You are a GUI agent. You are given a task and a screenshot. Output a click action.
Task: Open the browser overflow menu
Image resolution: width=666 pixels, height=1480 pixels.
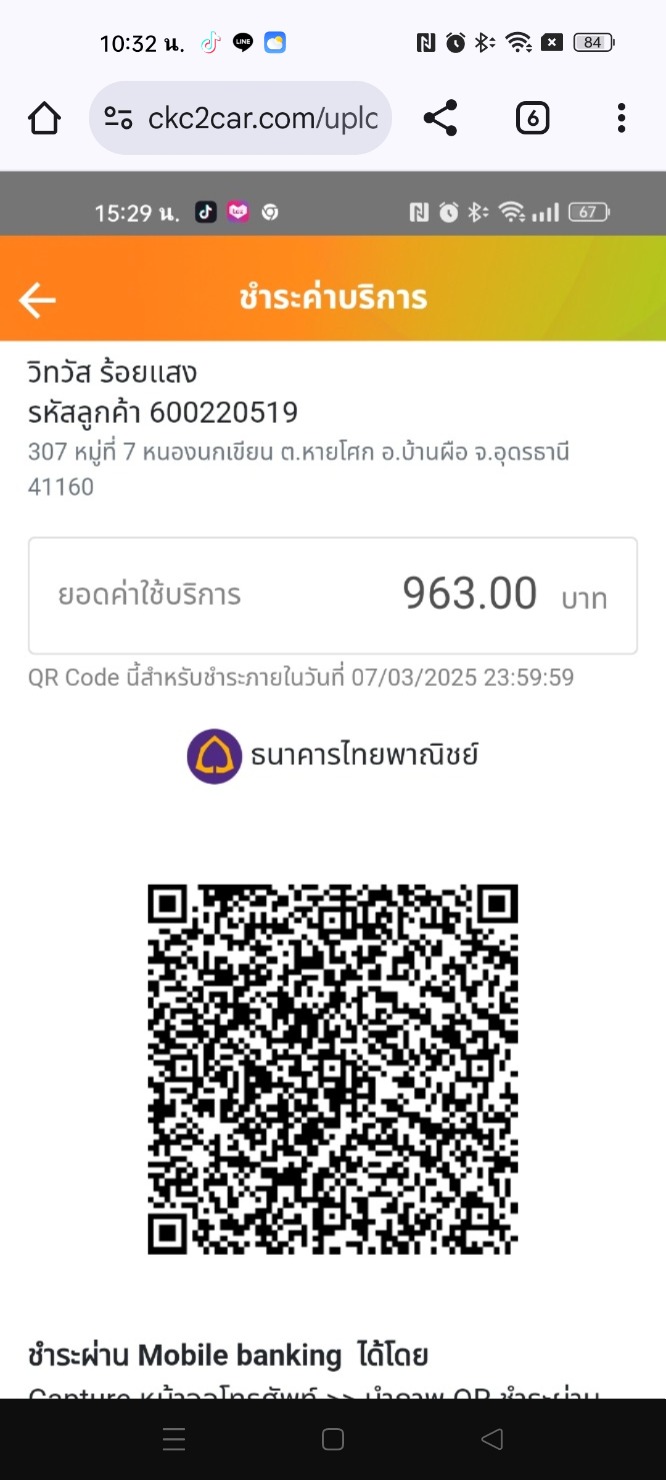(621, 119)
